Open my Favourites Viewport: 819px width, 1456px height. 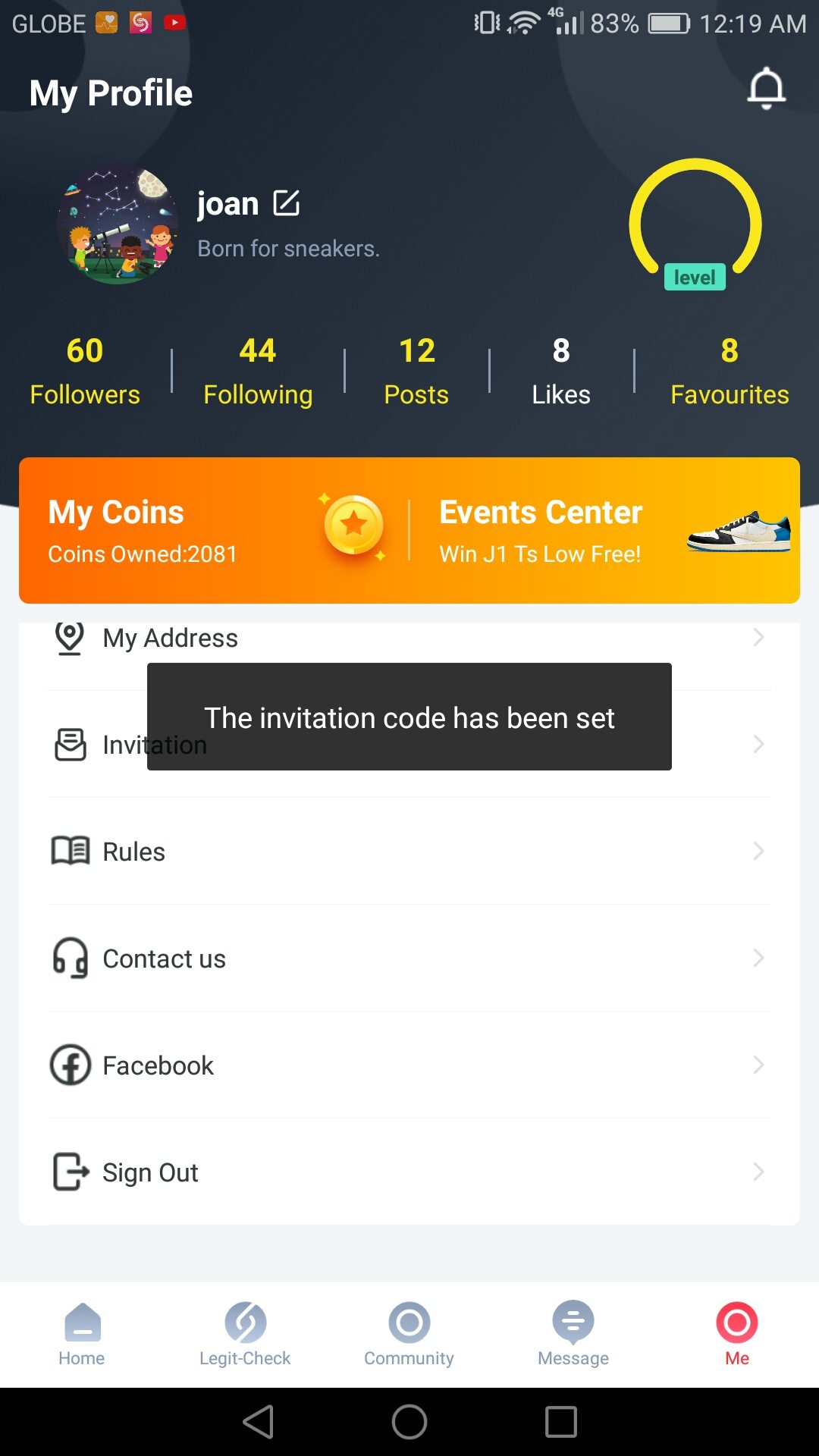(x=730, y=372)
